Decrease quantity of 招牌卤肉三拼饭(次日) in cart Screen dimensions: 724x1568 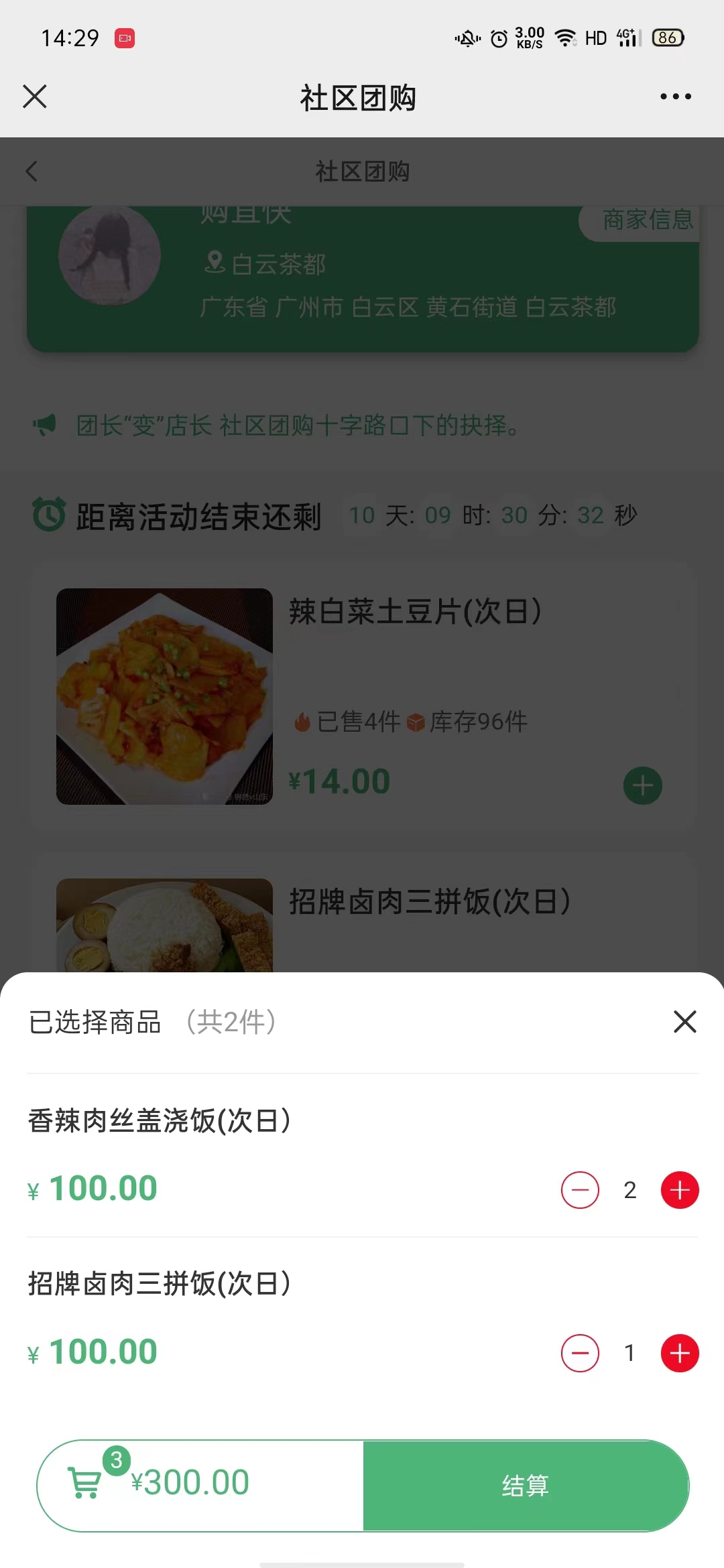coord(580,1353)
